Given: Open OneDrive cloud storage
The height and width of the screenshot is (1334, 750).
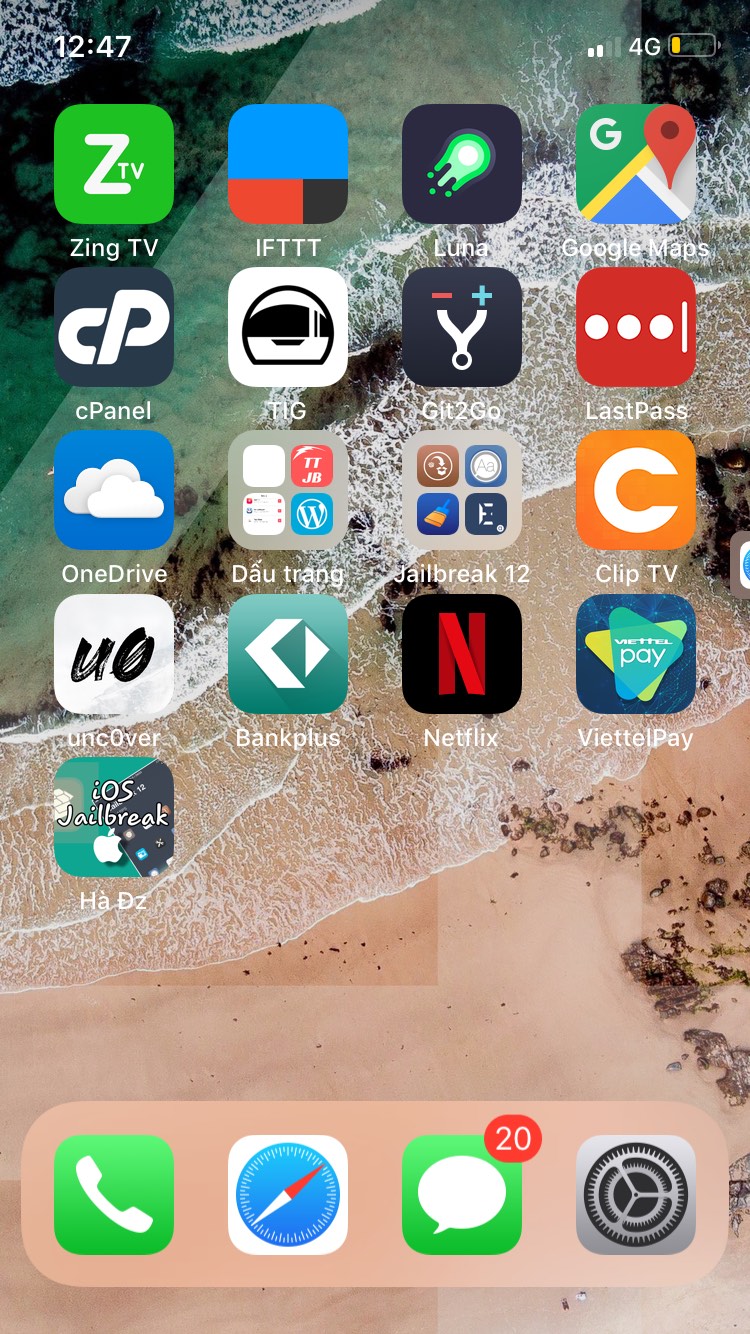Looking at the screenshot, I should (113, 490).
